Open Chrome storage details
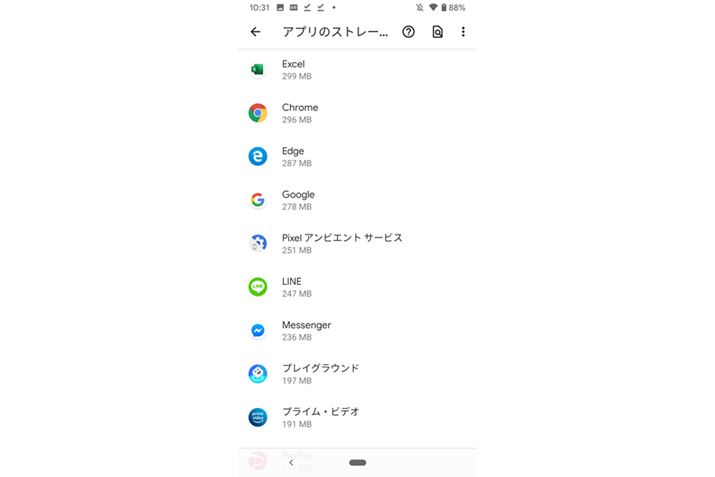This screenshot has height=477, width=715. click(357, 113)
